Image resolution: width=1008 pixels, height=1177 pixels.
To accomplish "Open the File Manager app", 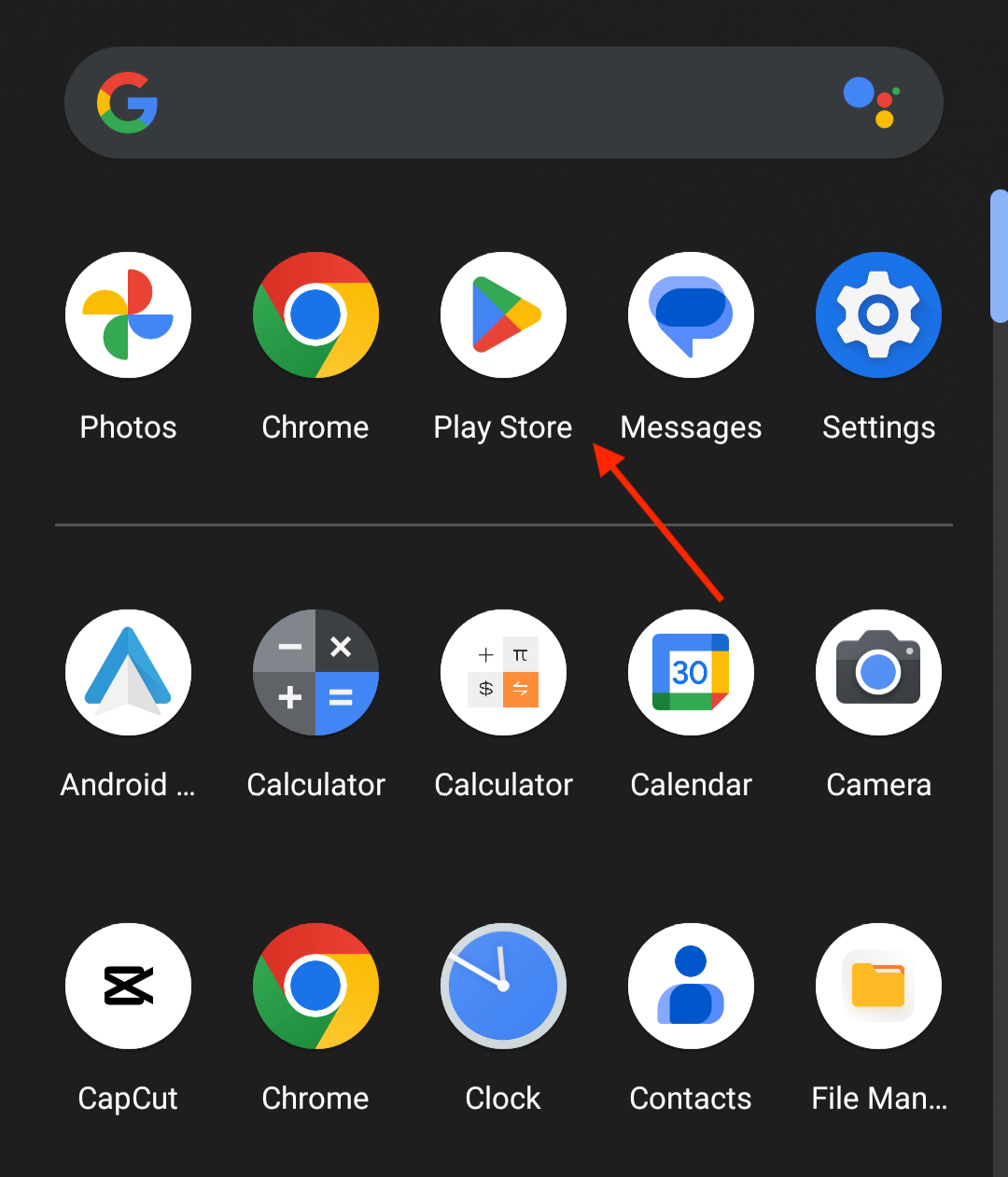I will [878, 987].
